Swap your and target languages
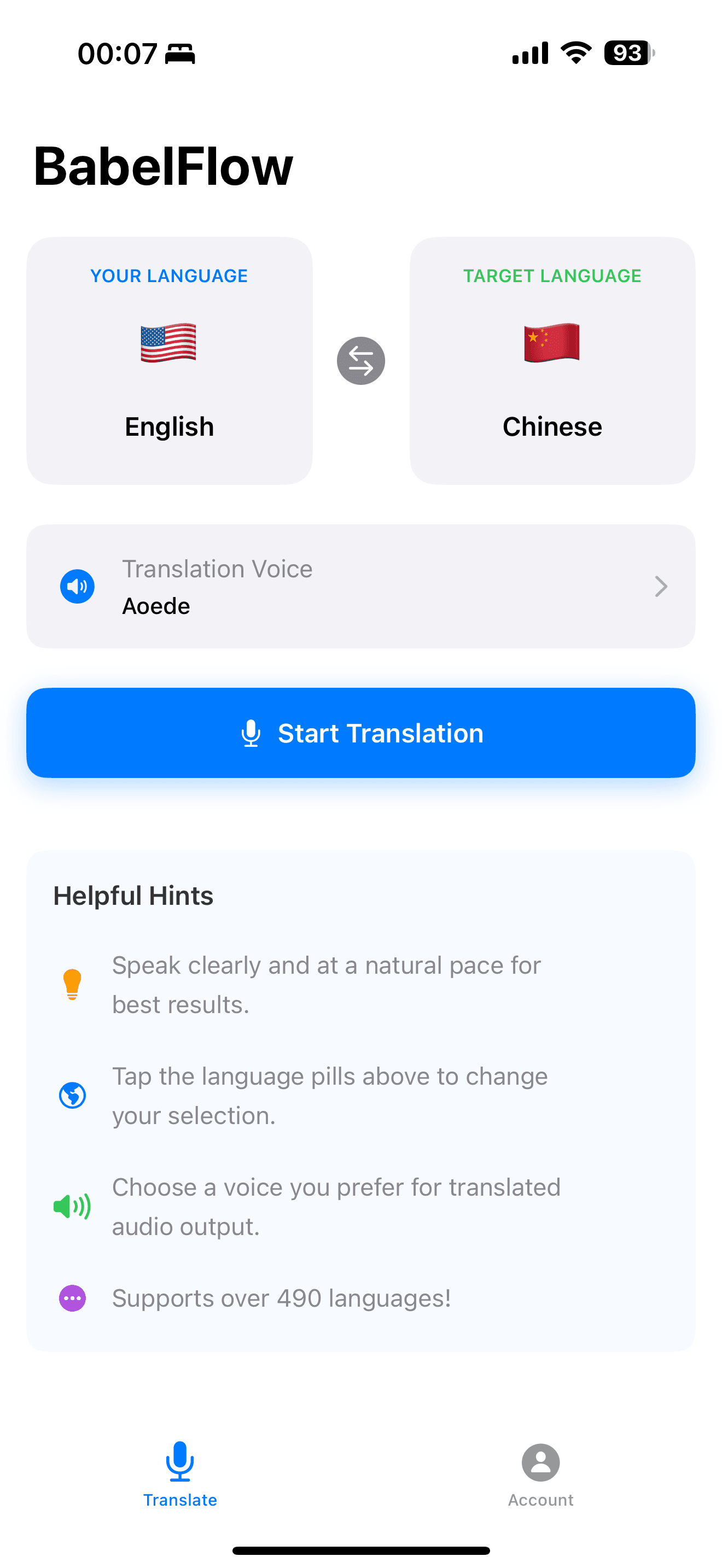 click(360, 361)
